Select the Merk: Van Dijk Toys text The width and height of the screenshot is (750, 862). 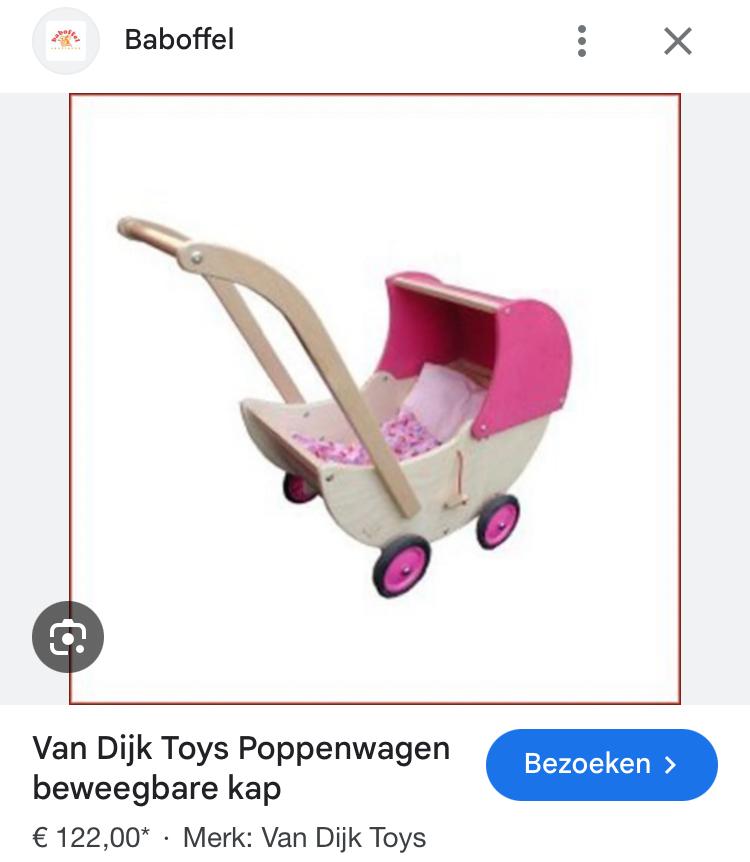pyautogui.click(x=305, y=837)
